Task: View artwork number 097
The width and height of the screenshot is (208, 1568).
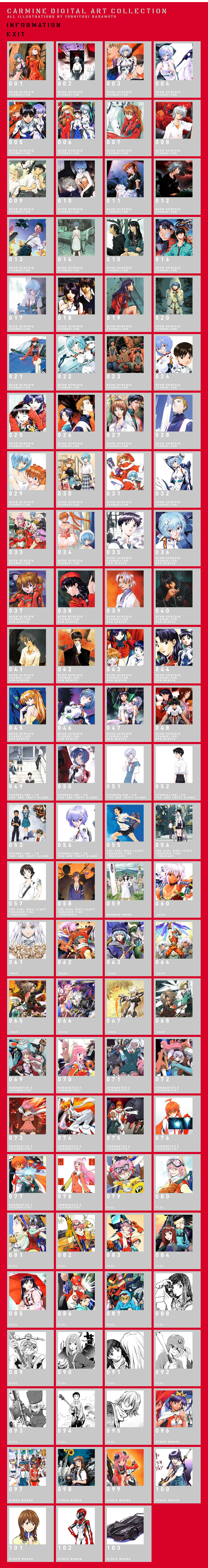Action: (27, 1466)
